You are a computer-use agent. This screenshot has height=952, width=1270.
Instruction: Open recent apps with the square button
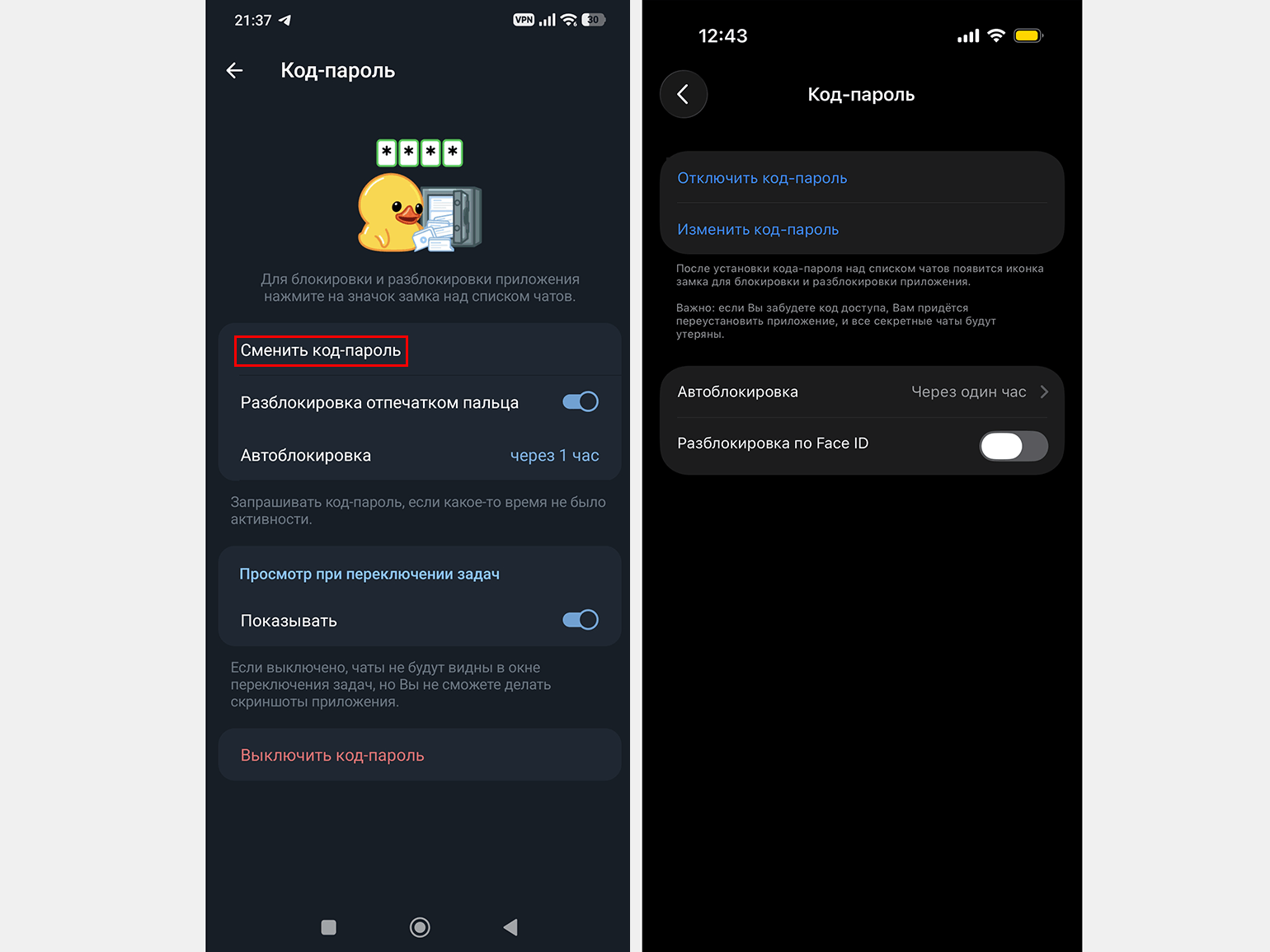328,927
